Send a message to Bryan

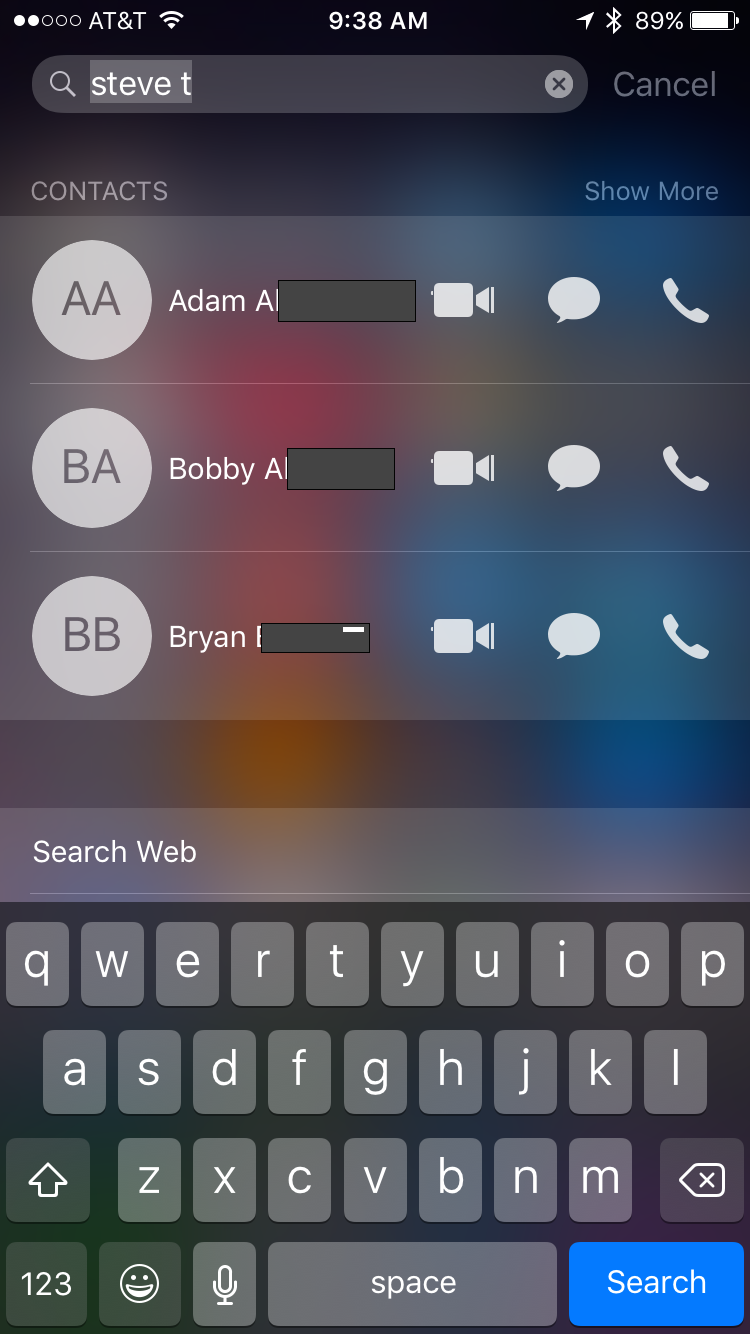click(574, 636)
